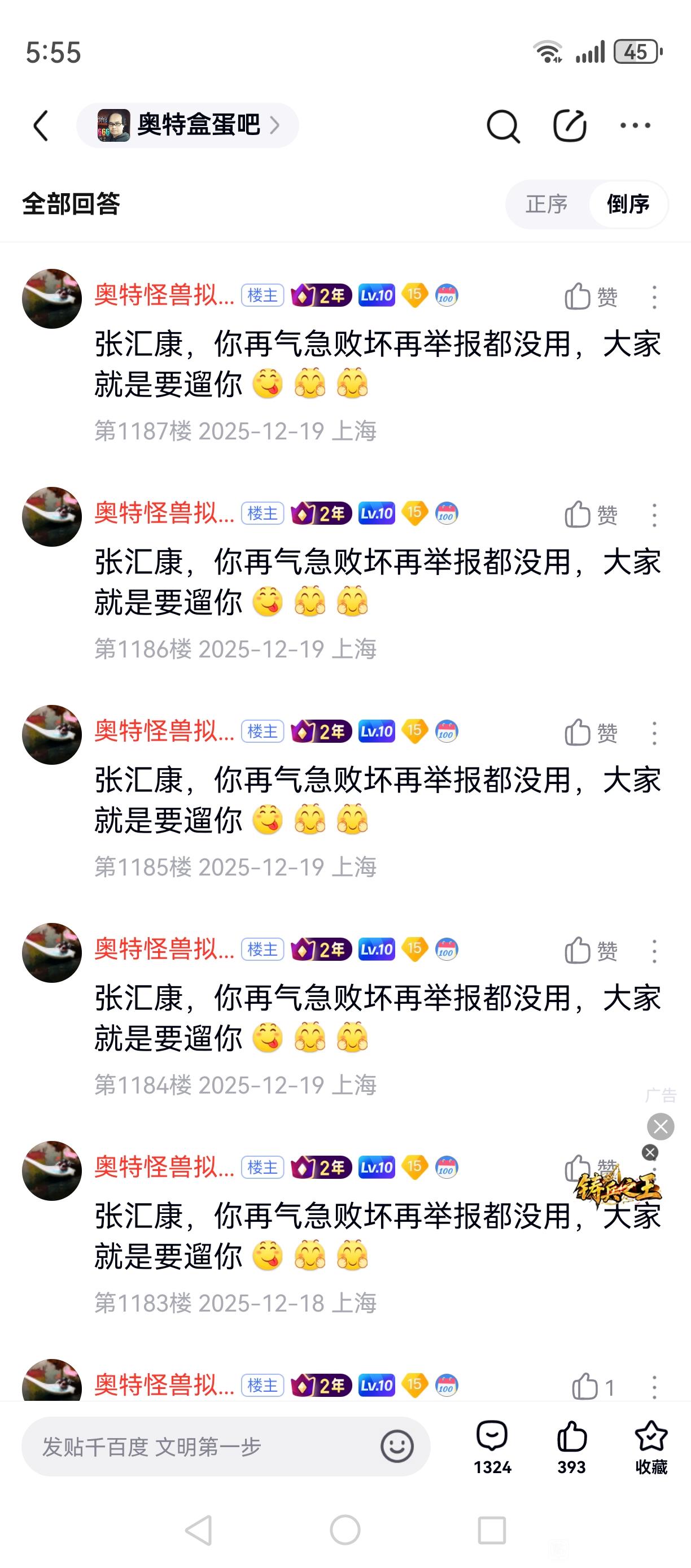Dismiss the floating 广告 game ad

(661, 1127)
